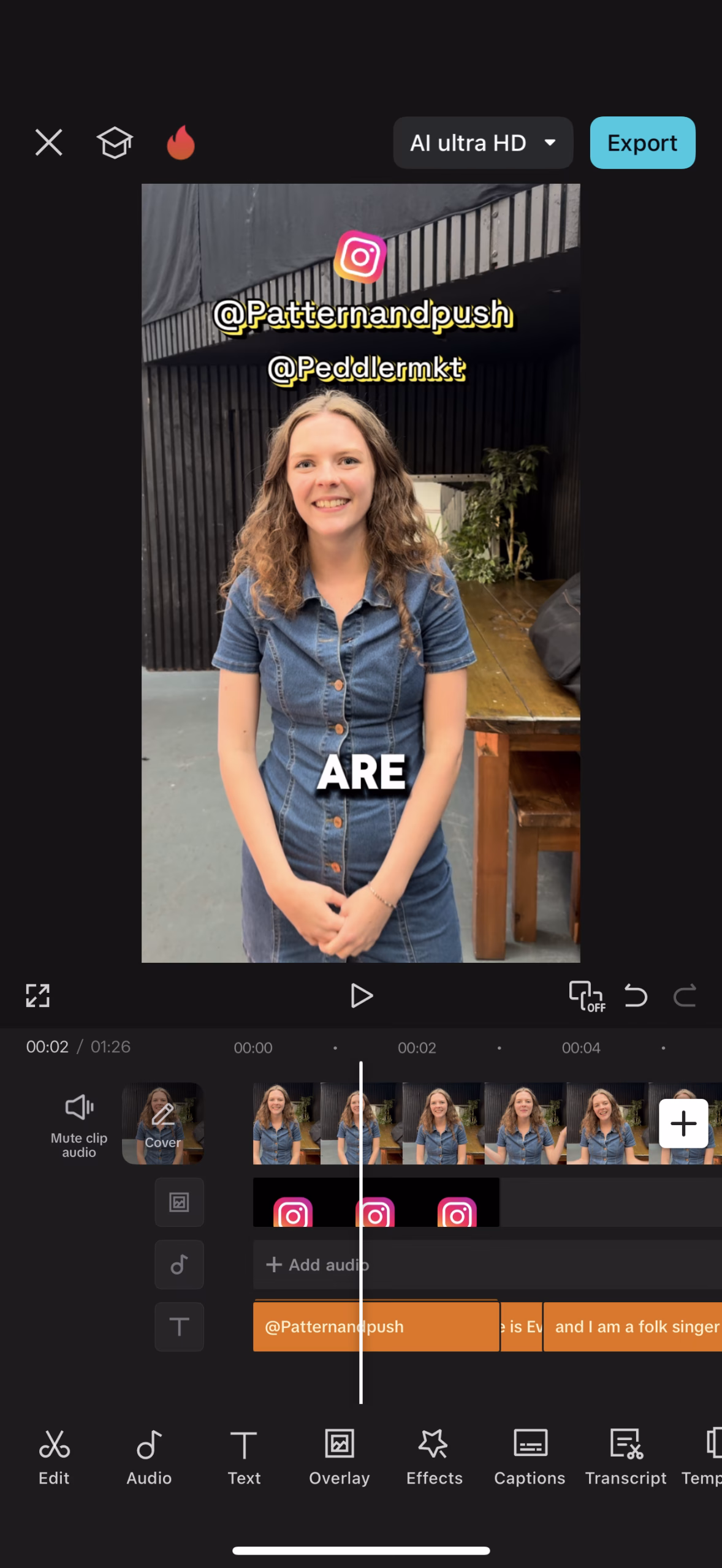
Task: Tap Add audio track
Action: click(317, 1264)
